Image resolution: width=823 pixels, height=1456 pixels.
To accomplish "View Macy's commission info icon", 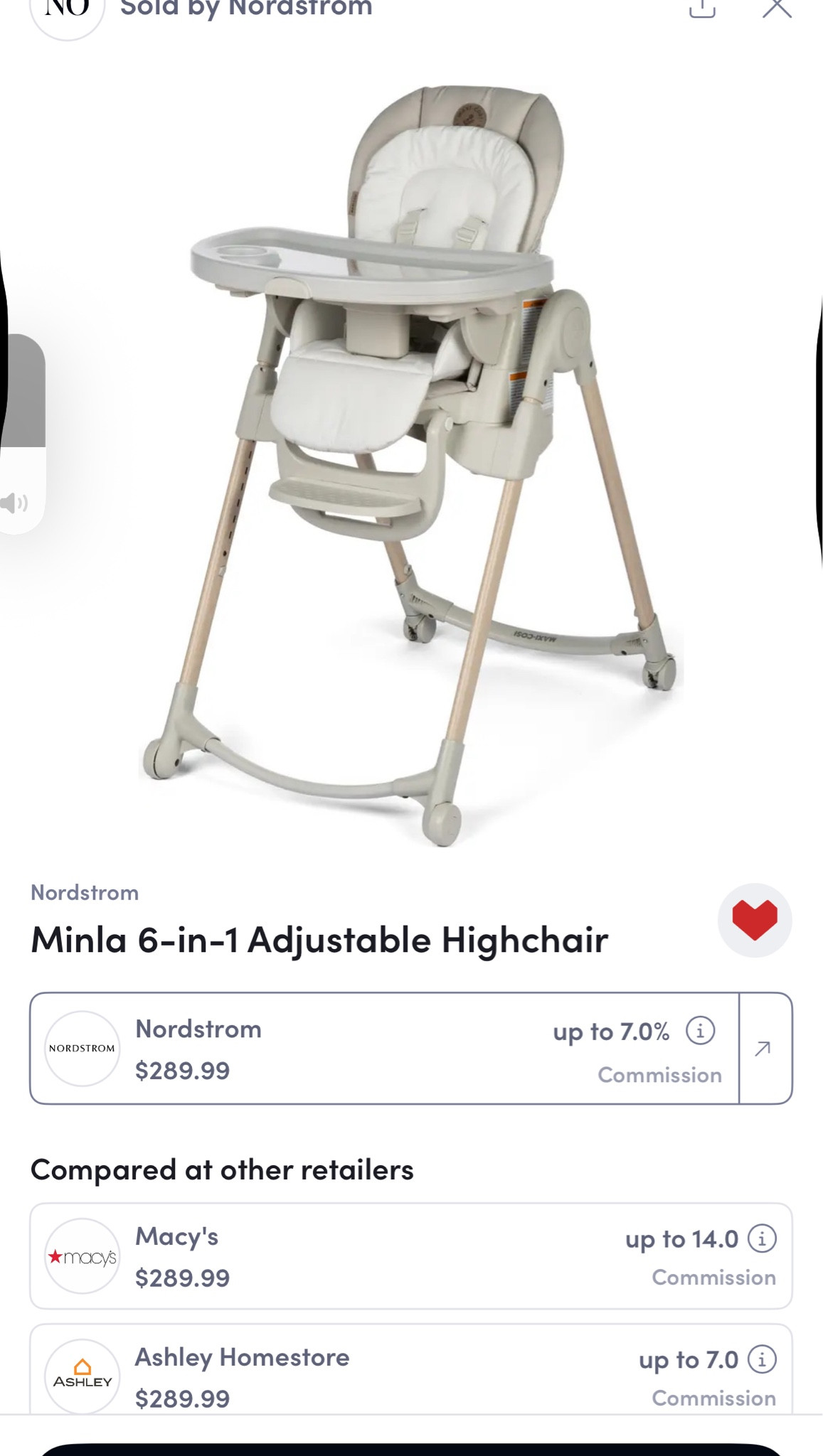I will pos(762,1238).
